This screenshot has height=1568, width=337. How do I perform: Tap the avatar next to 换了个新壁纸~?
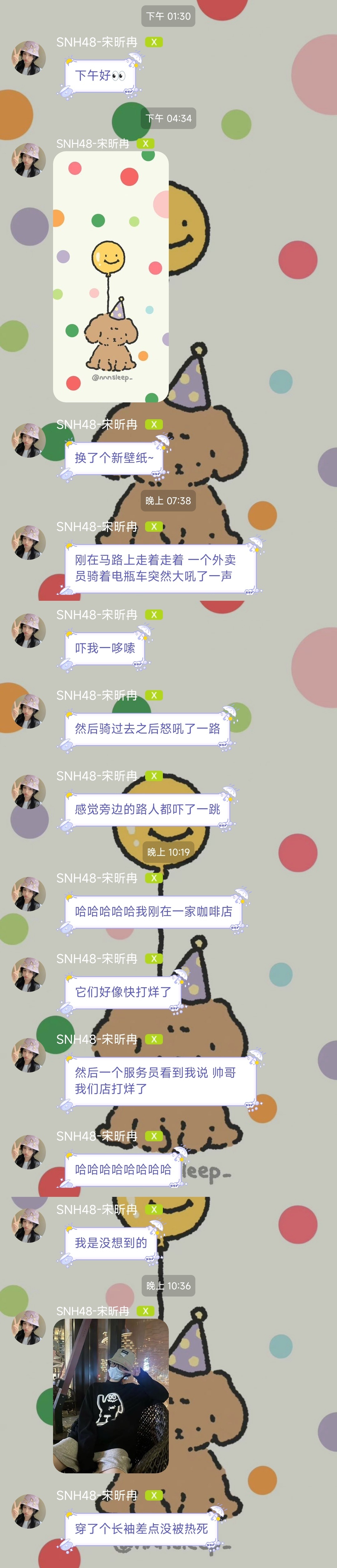point(29,440)
